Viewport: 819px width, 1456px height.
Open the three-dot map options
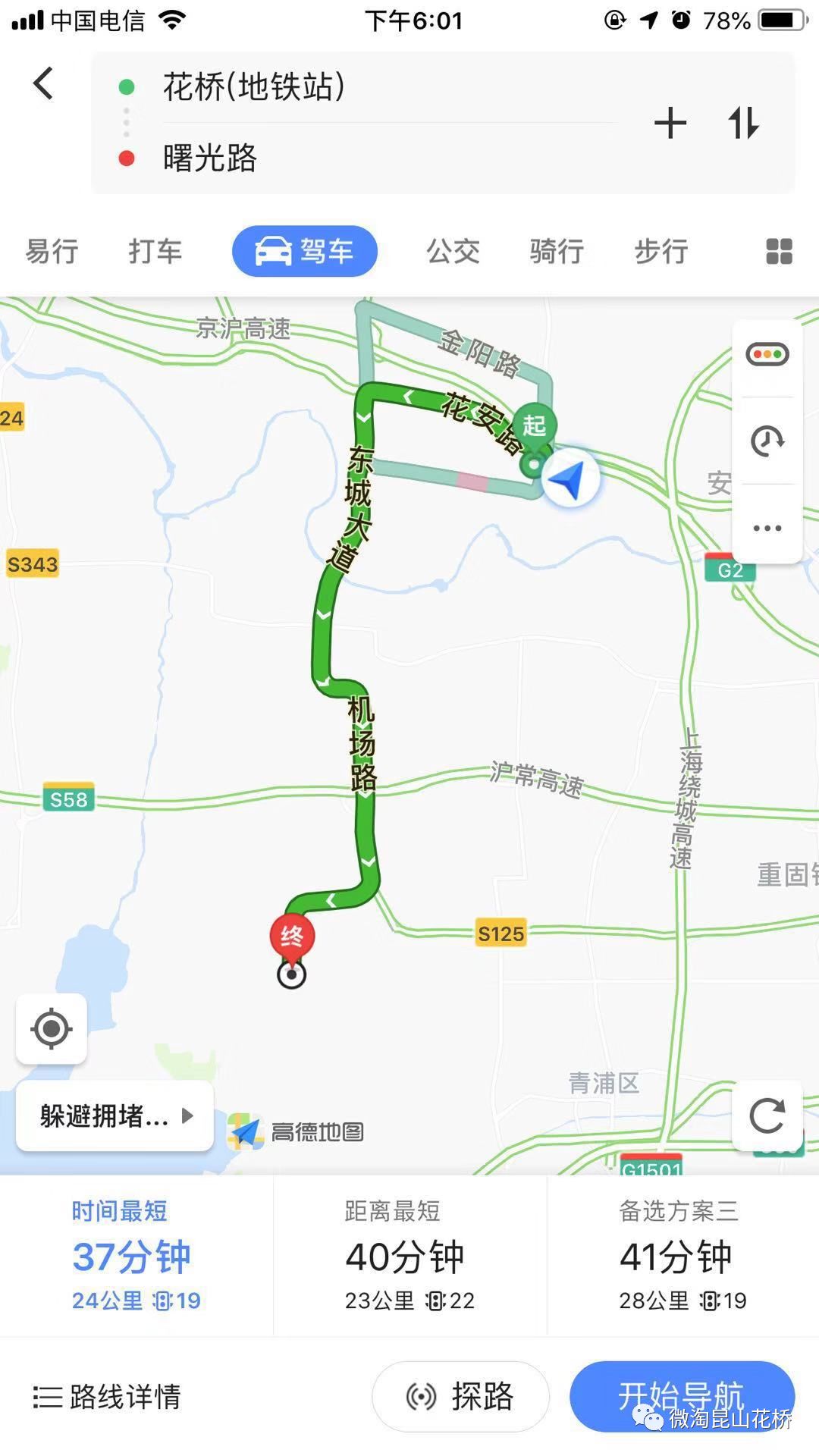(x=767, y=528)
